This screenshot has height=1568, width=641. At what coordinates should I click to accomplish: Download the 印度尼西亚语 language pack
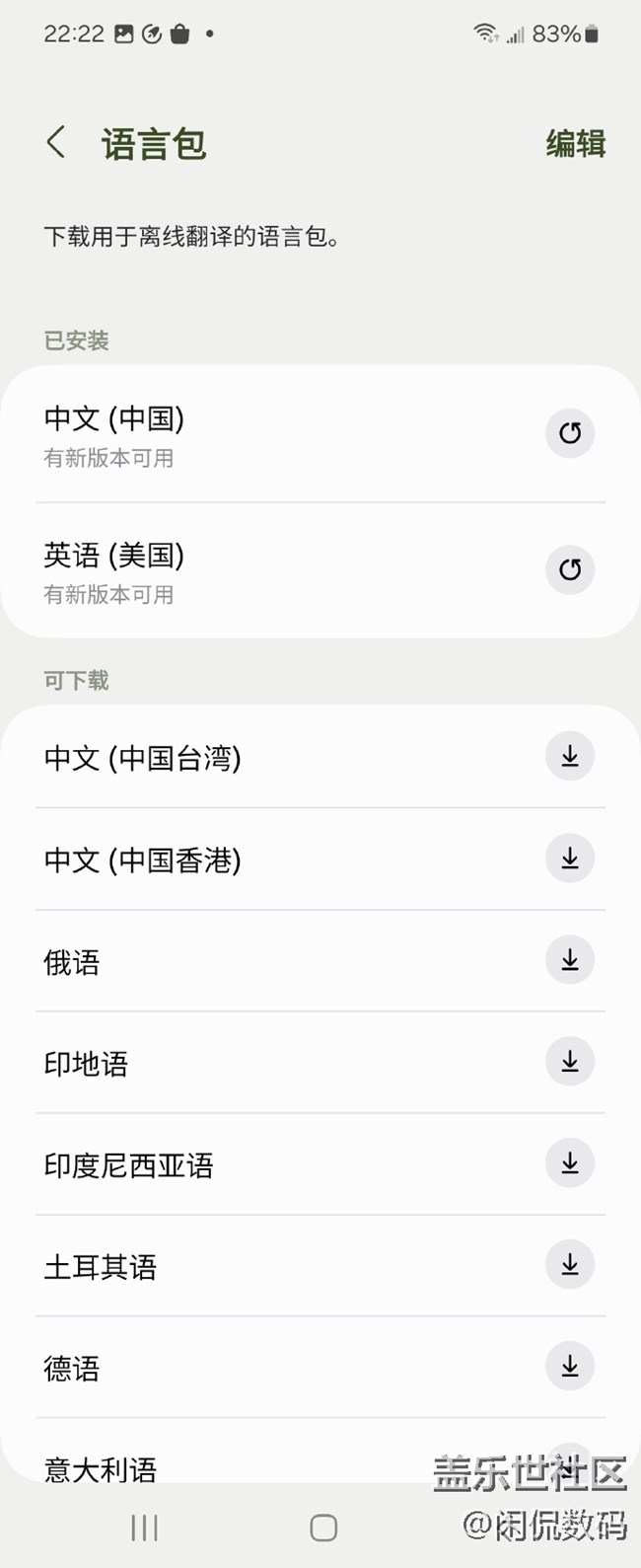point(570,1163)
